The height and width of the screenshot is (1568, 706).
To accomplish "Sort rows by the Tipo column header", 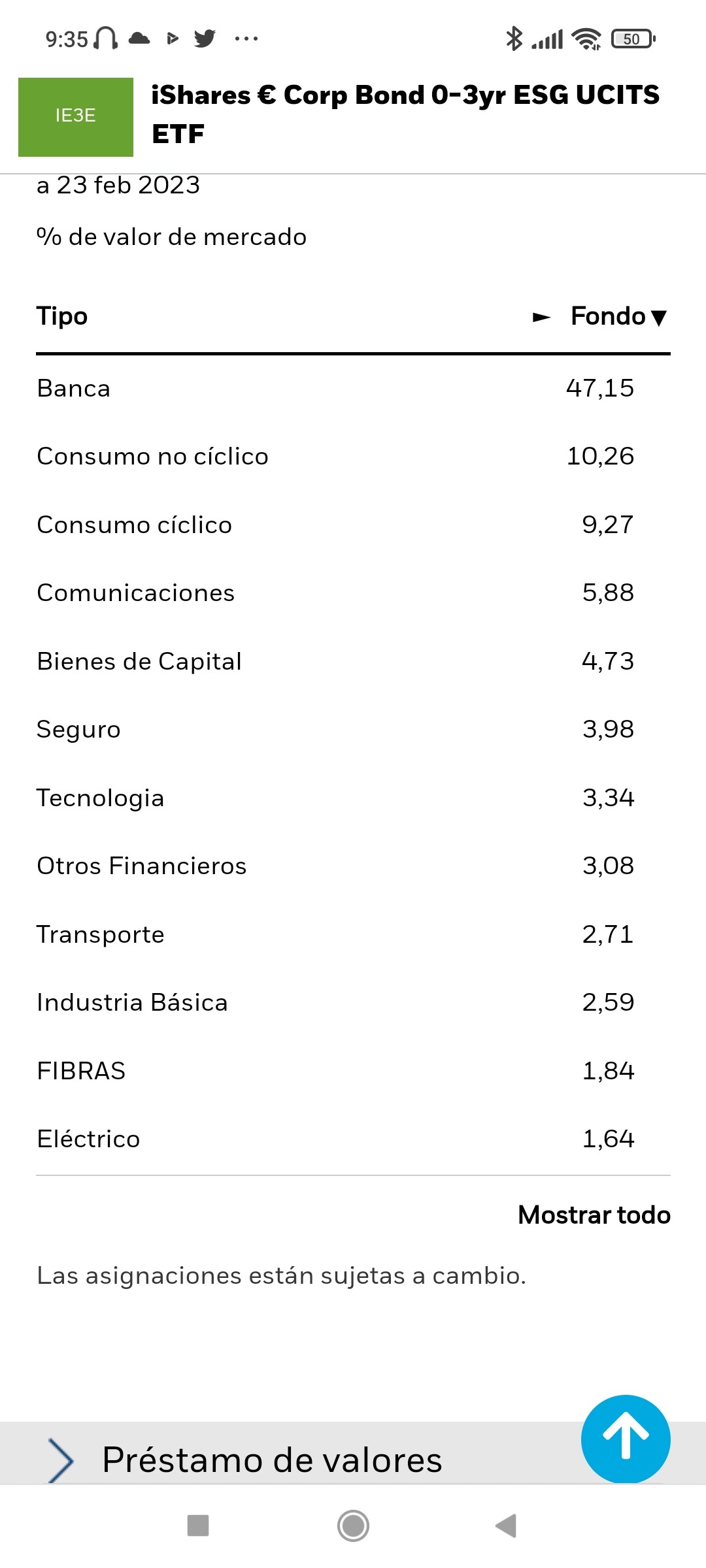I will pyautogui.click(x=62, y=316).
